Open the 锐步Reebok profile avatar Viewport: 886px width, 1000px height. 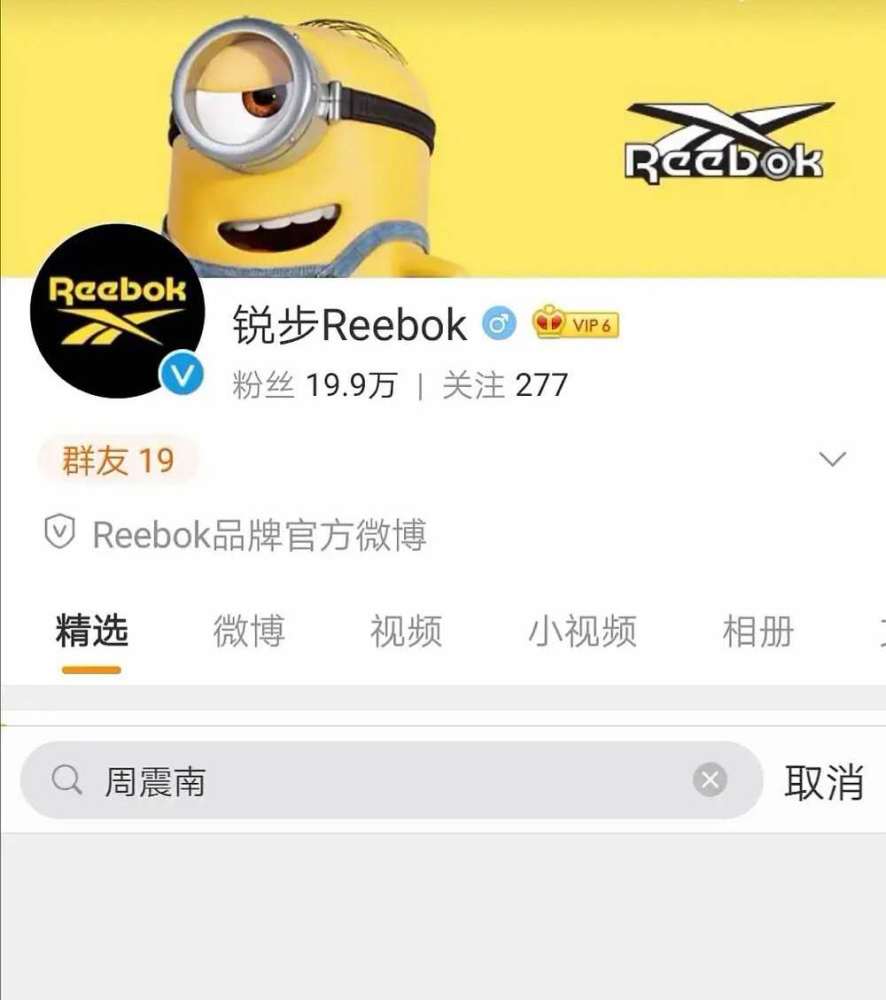coord(116,311)
